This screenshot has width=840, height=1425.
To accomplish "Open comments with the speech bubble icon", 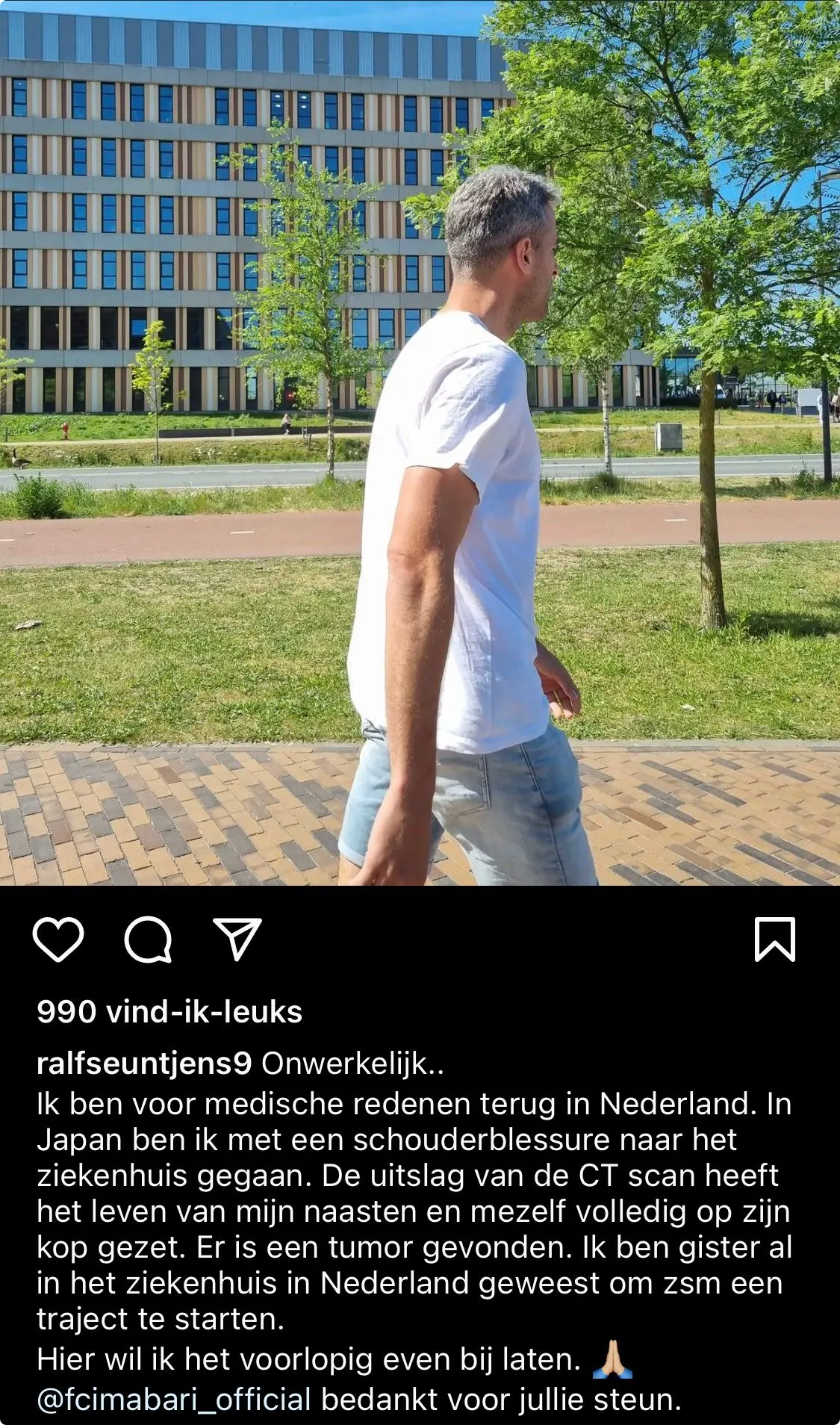I will click(x=148, y=940).
